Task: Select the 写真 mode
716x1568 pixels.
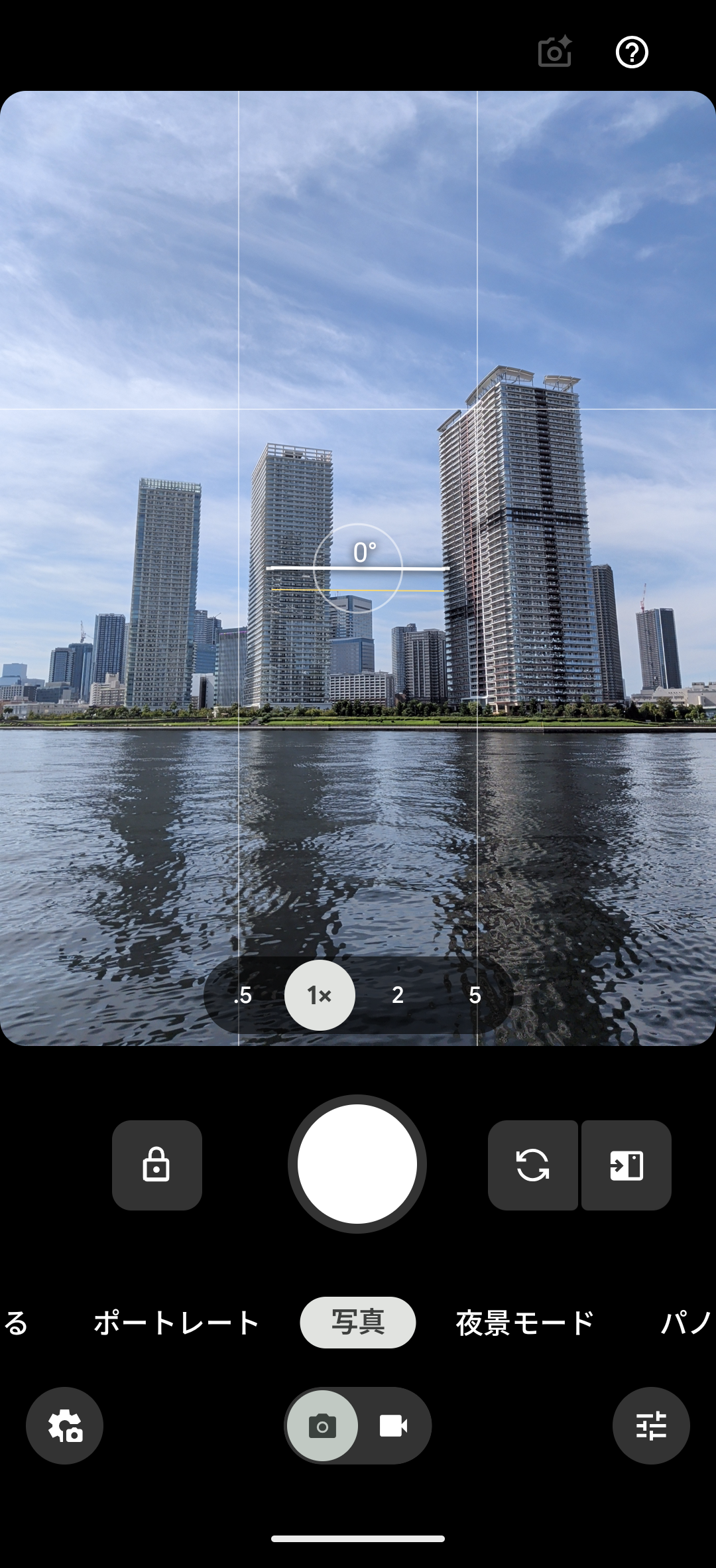Action: pyautogui.click(x=358, y=1323)
